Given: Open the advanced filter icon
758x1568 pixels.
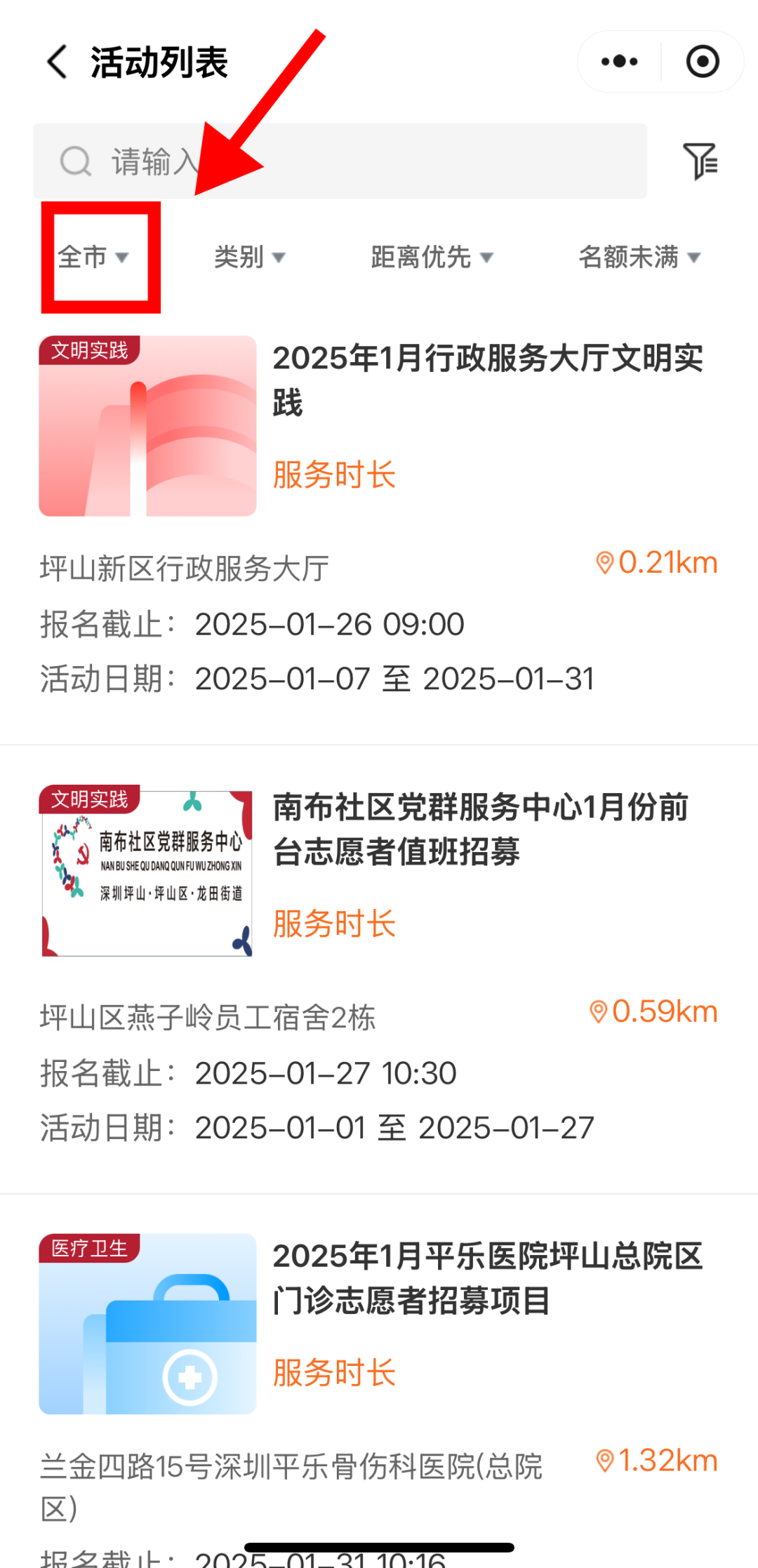Looking at the screenshot, I should coord(700,161).
